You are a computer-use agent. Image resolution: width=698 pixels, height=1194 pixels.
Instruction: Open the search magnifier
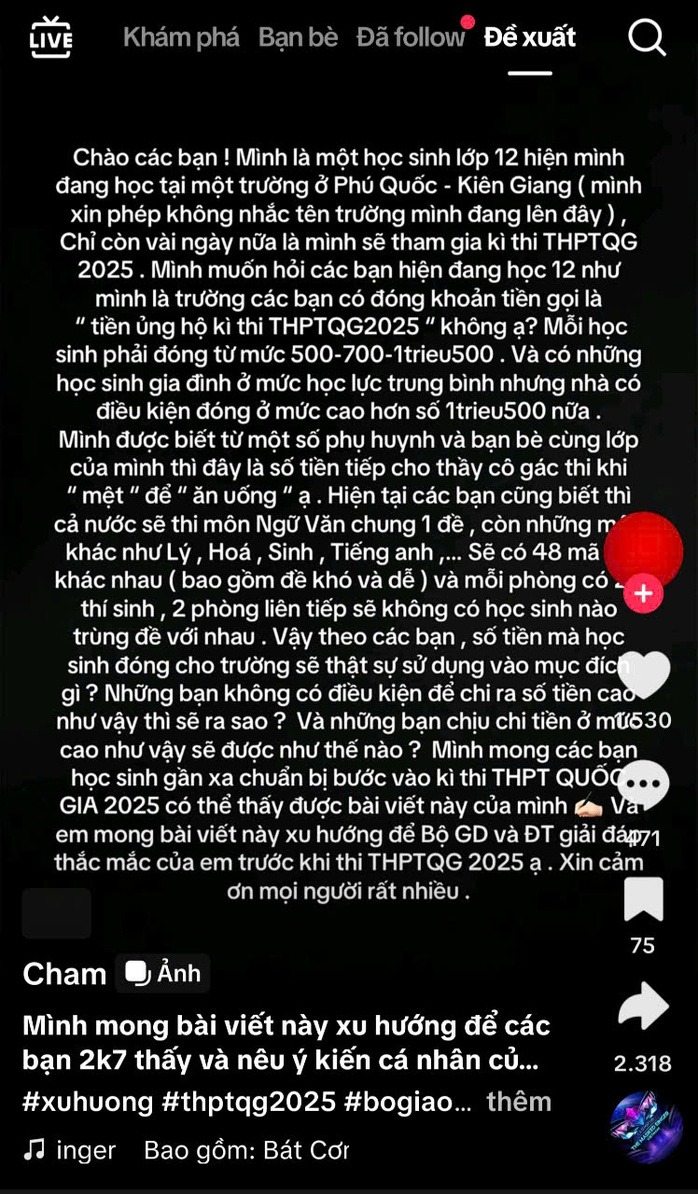646,37
